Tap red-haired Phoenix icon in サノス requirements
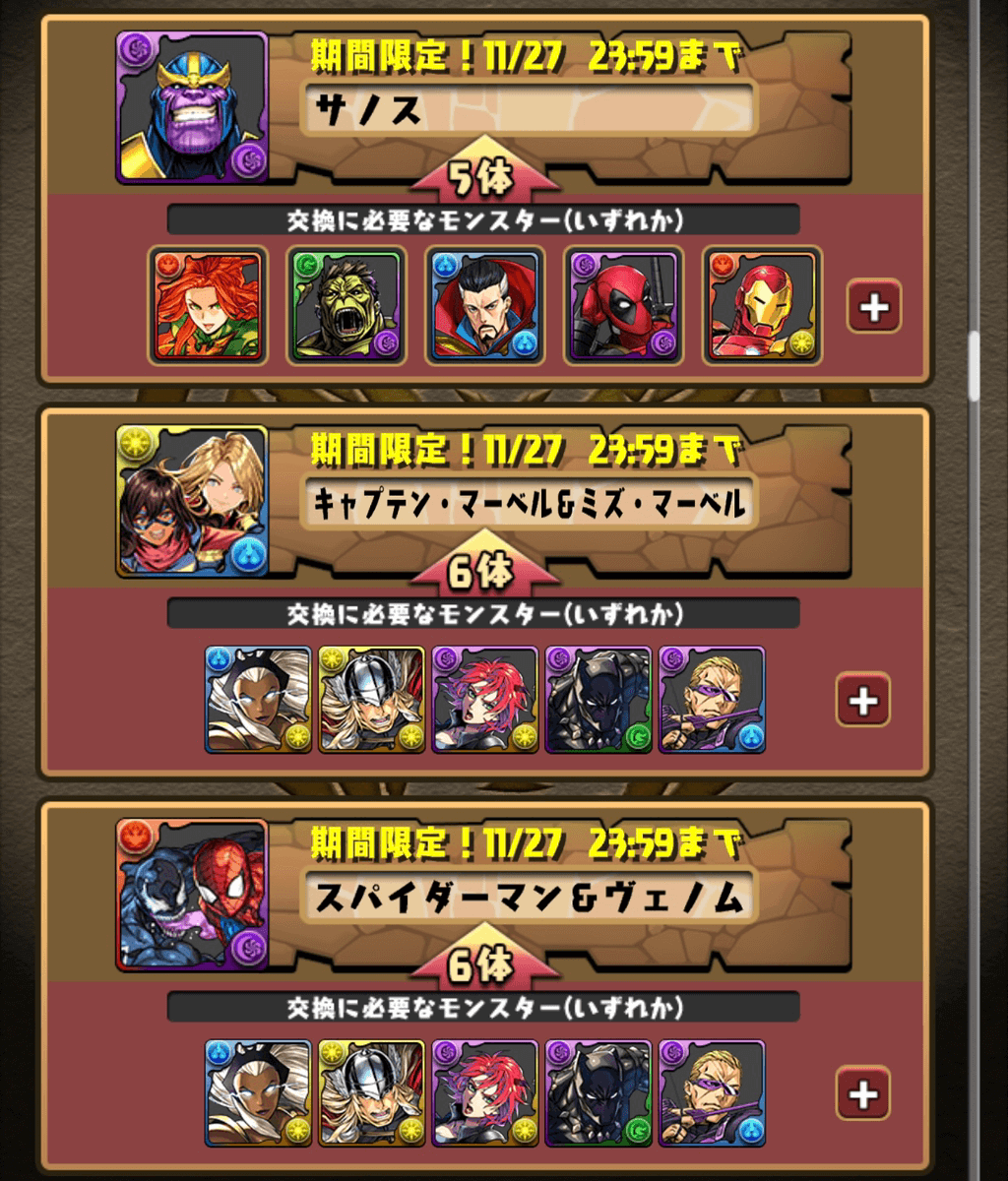The height and width of the screenshot is (1181, 1008). point(208,305)
